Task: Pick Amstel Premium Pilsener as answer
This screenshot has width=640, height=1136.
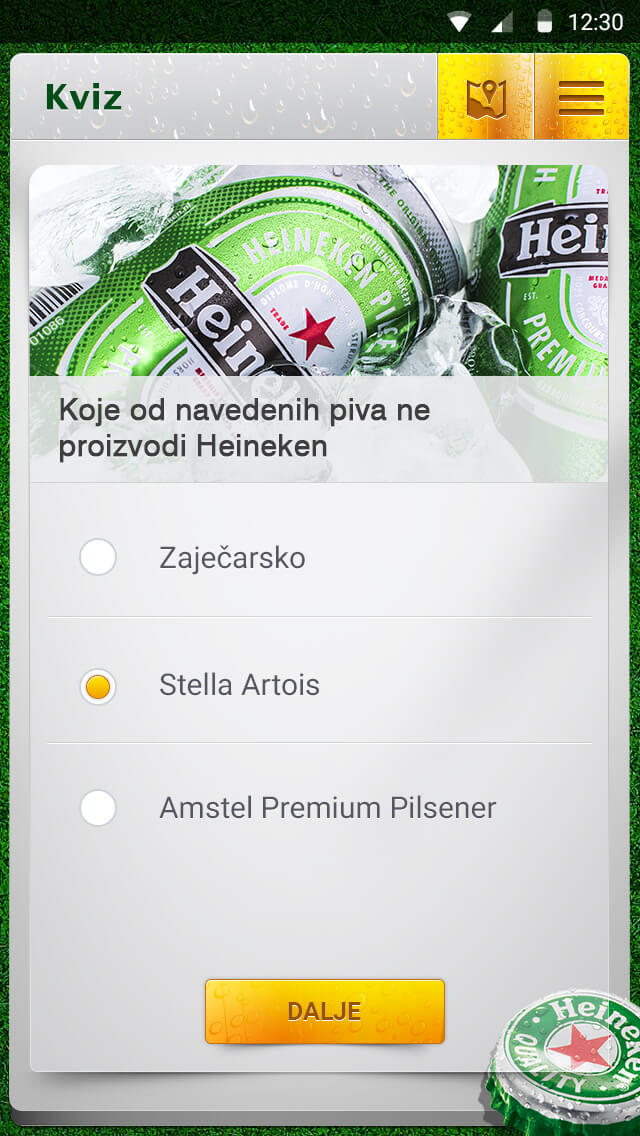Action: point(320,808)
